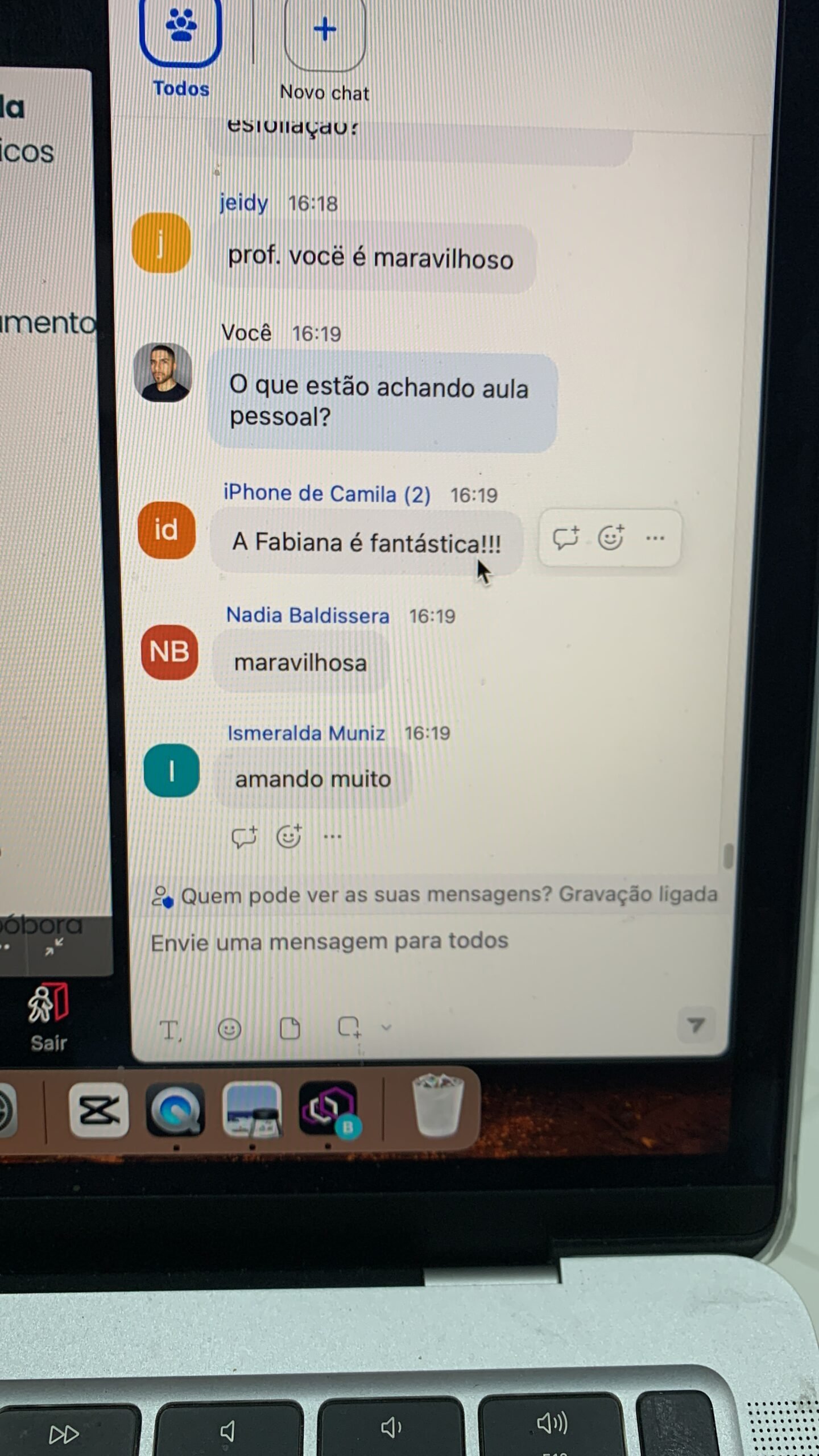Screen dimensions: 819x1456
Task: Expand the screenshot options arrow
Action: point(386,1028)
